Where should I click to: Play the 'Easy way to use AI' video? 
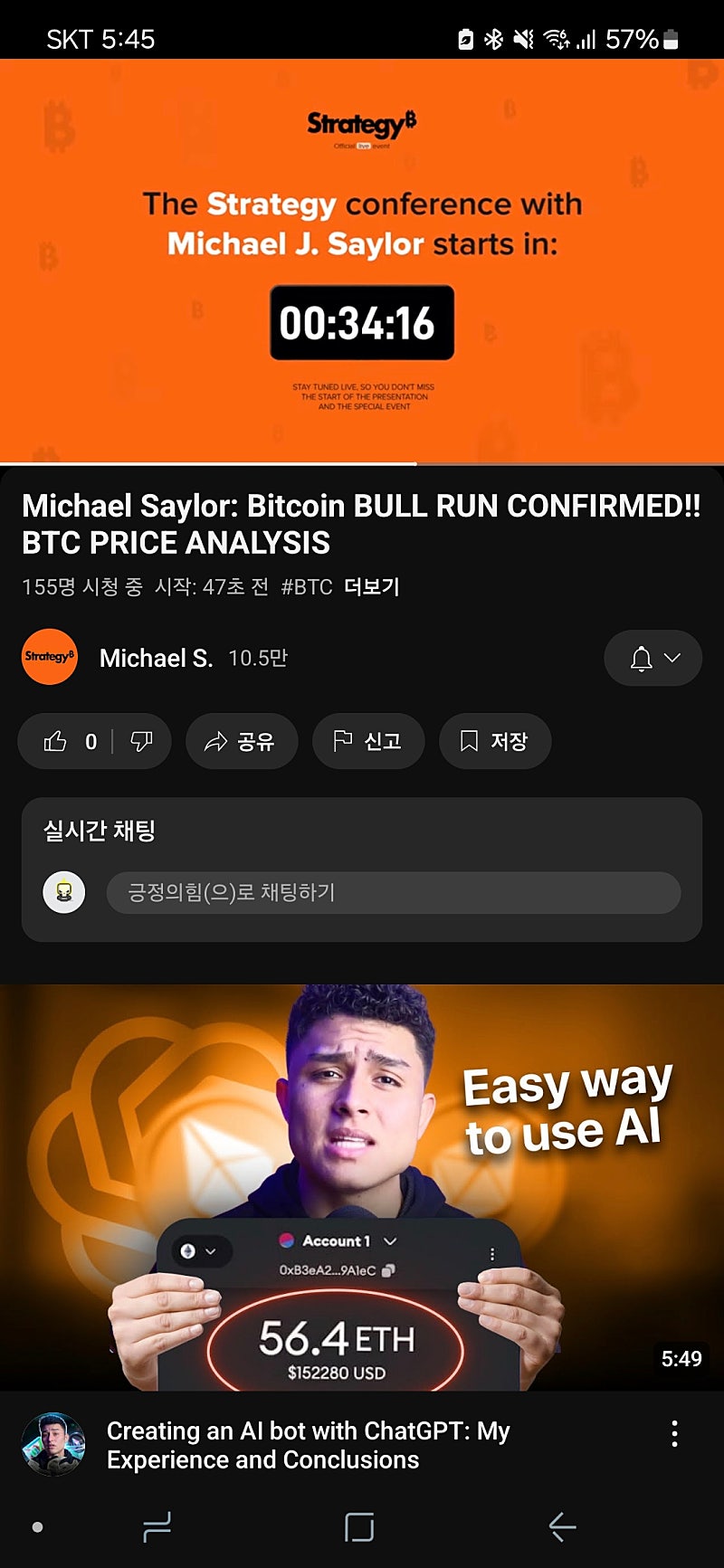(x=362, y=1187)
